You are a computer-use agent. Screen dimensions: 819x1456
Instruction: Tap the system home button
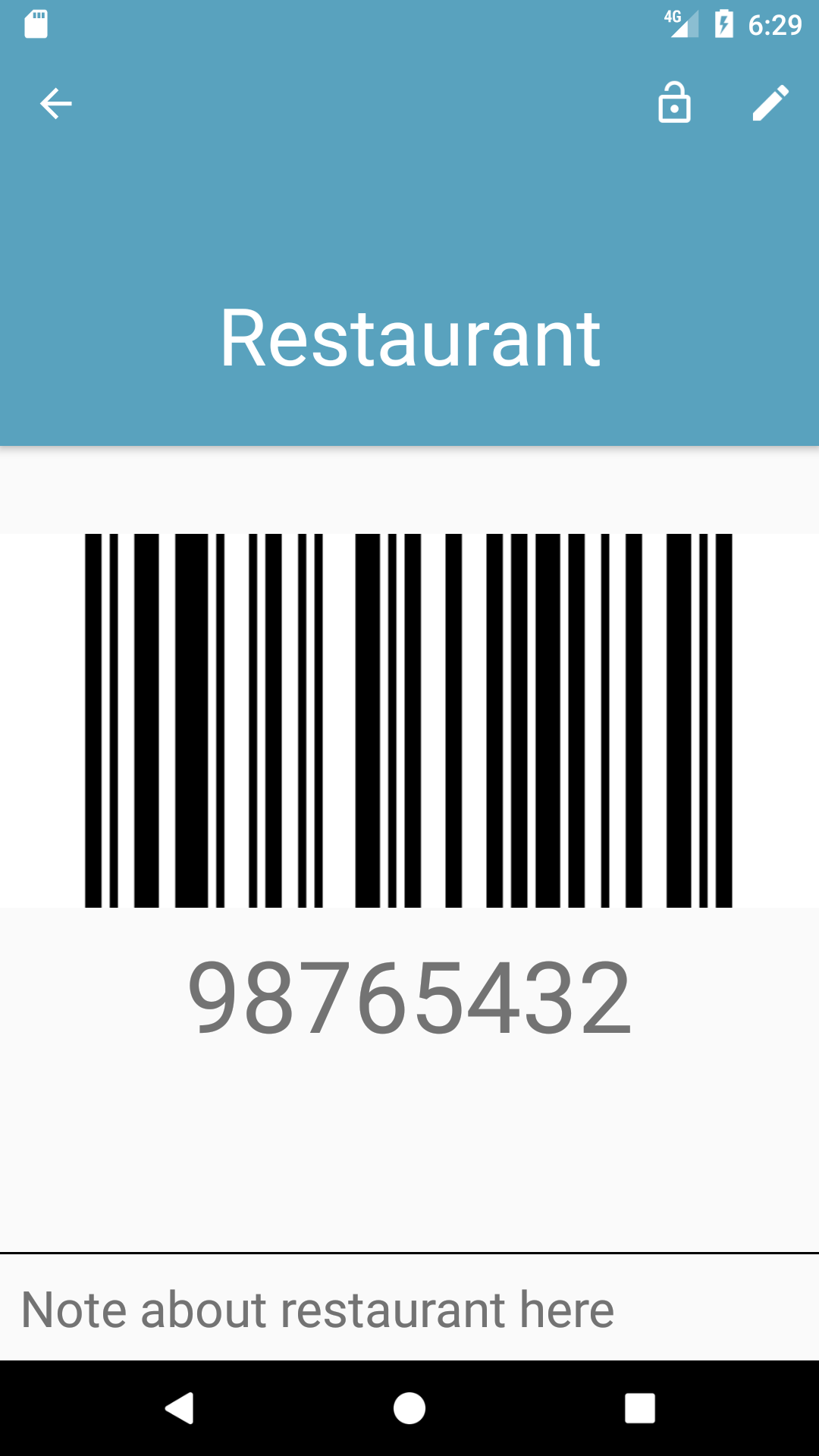pos(409,1408)
